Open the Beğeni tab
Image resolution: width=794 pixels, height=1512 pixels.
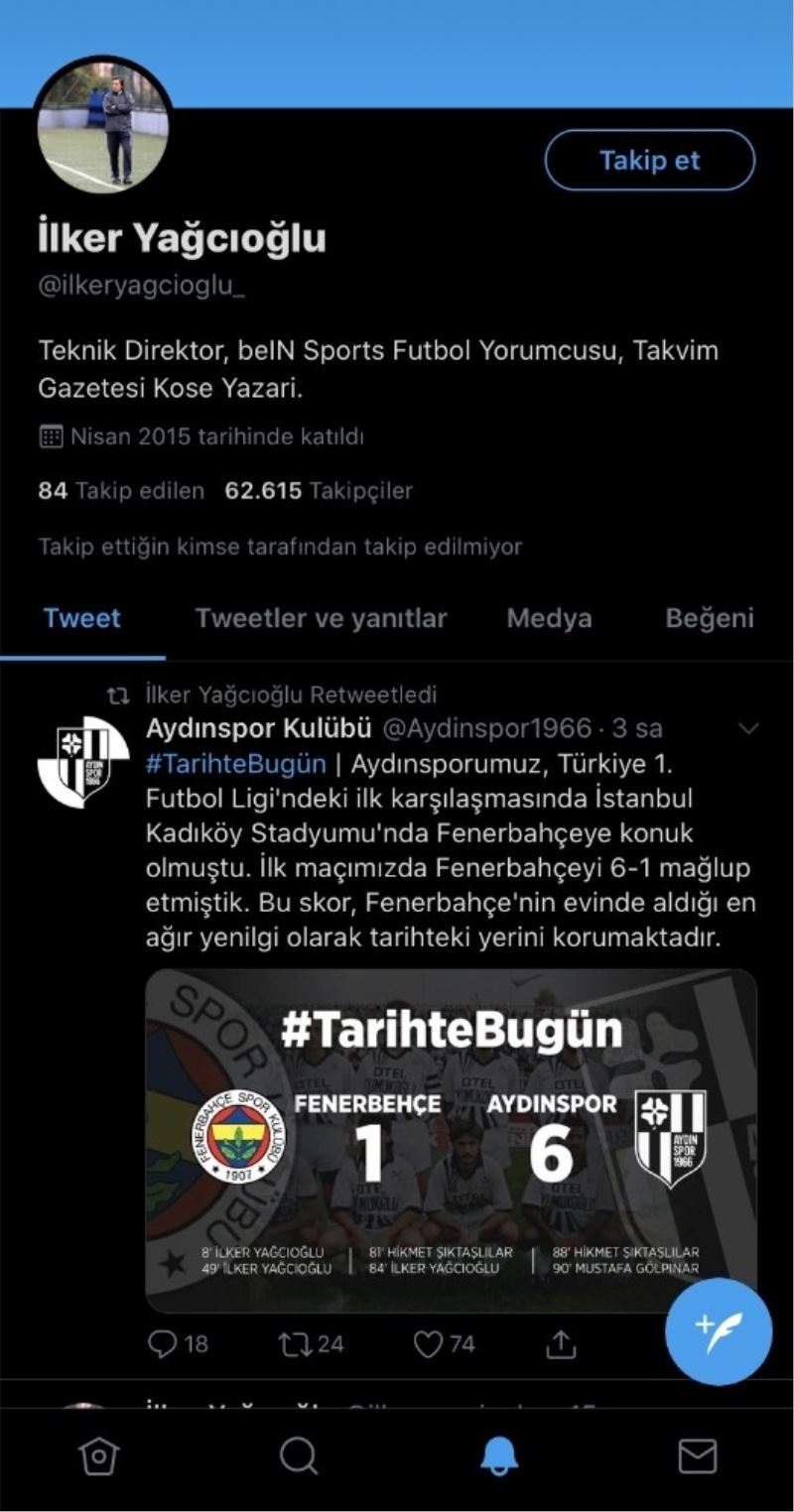709,619
